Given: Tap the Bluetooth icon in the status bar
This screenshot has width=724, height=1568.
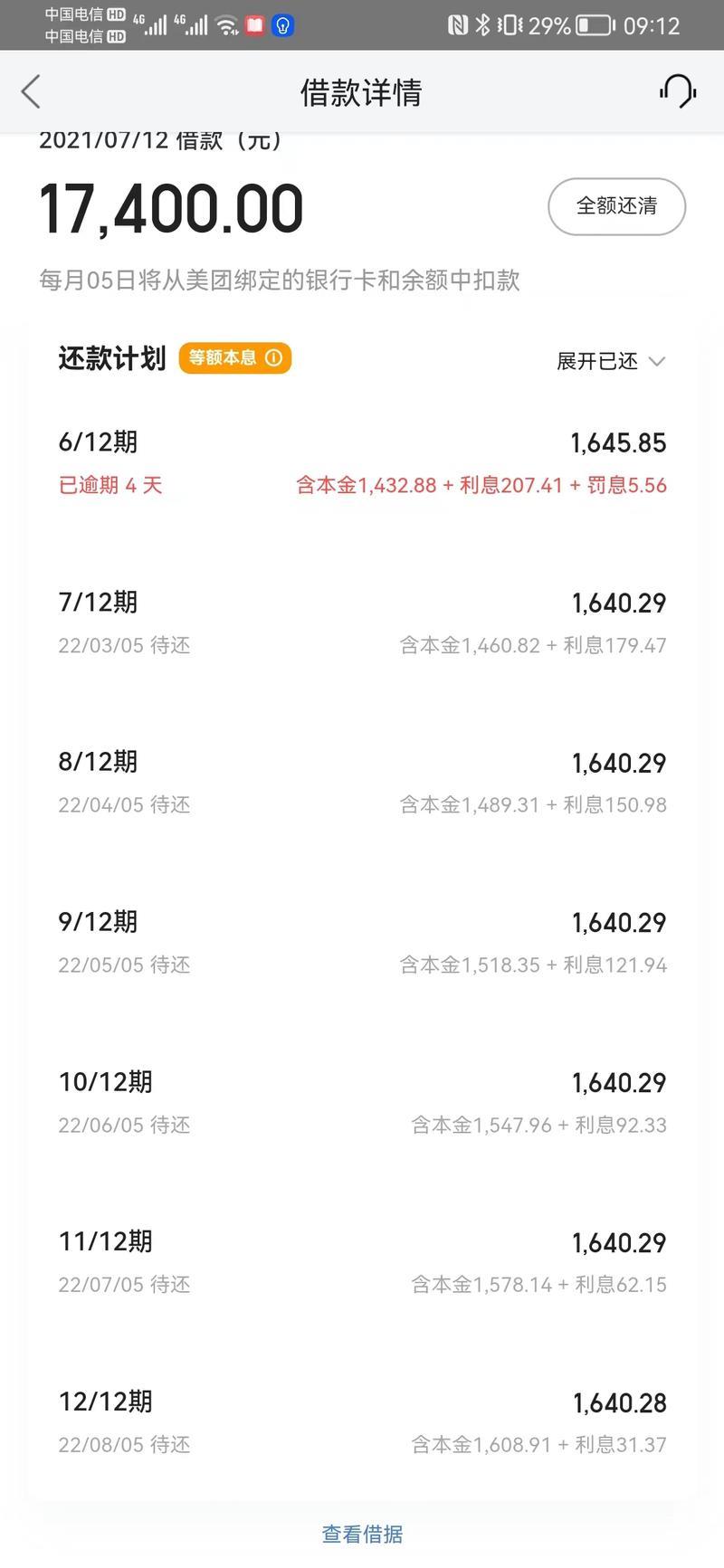Looking at the screenshot, I should (482, 25).
